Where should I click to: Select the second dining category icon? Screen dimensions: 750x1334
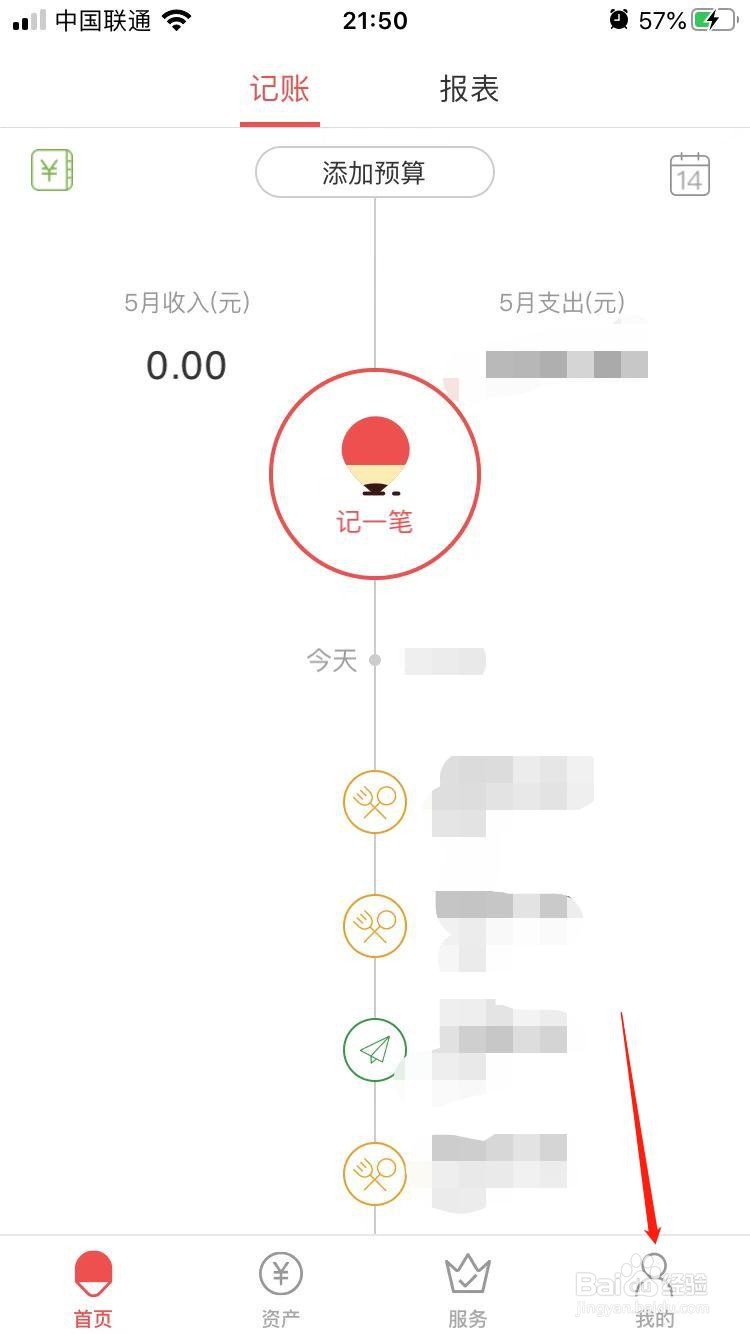(375, 926)
